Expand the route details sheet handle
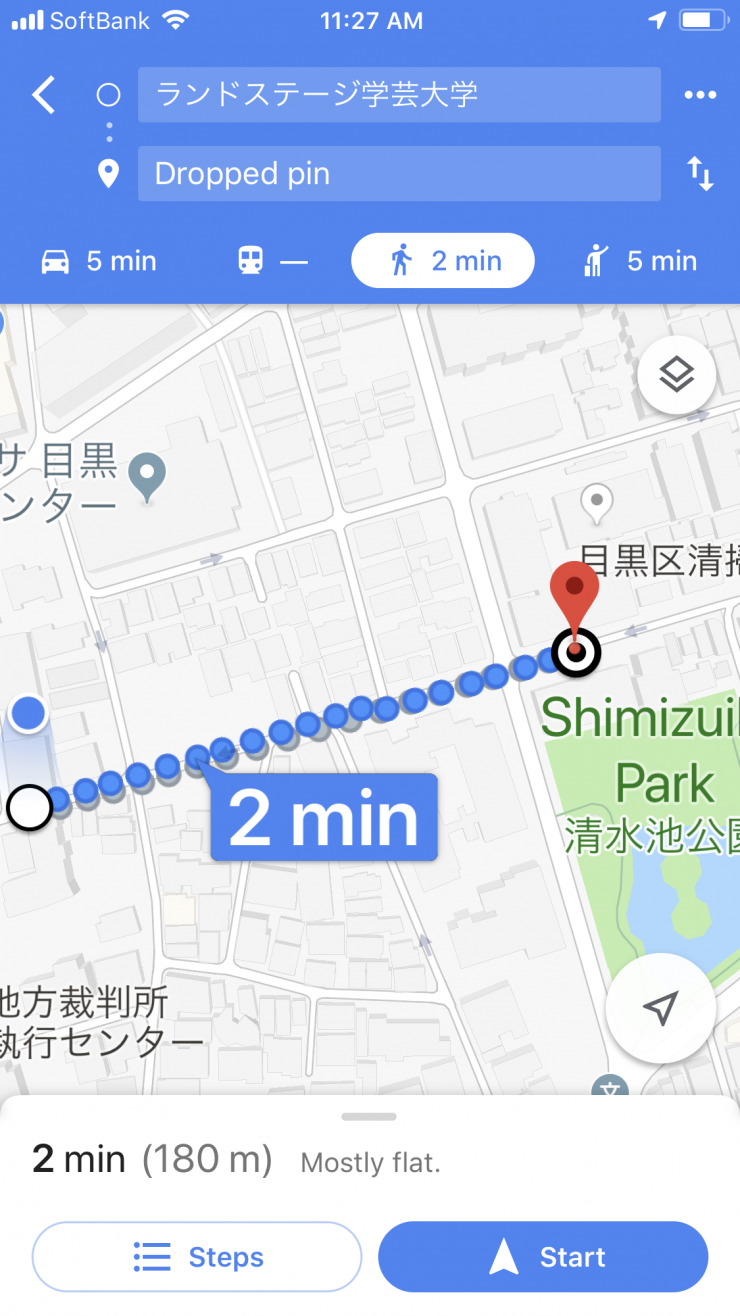The width and height of the screenshot is (740, 1316). tap(369, 1117)
